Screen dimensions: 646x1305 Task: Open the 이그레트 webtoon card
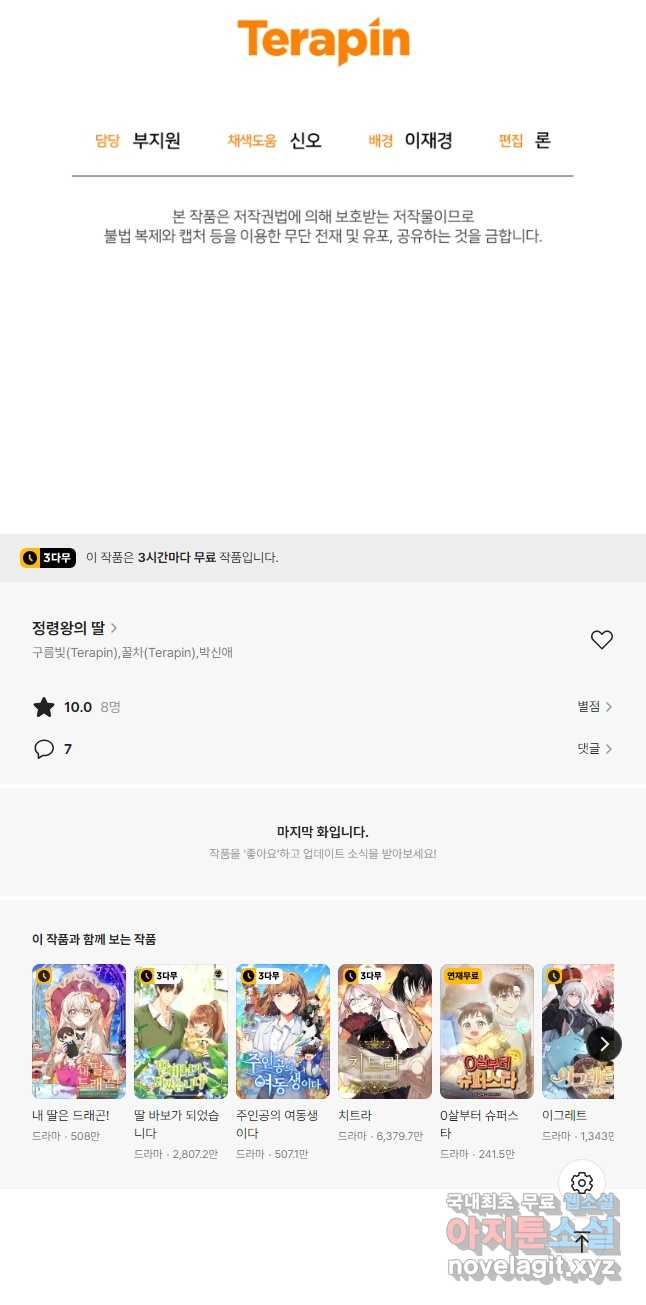578,1053
